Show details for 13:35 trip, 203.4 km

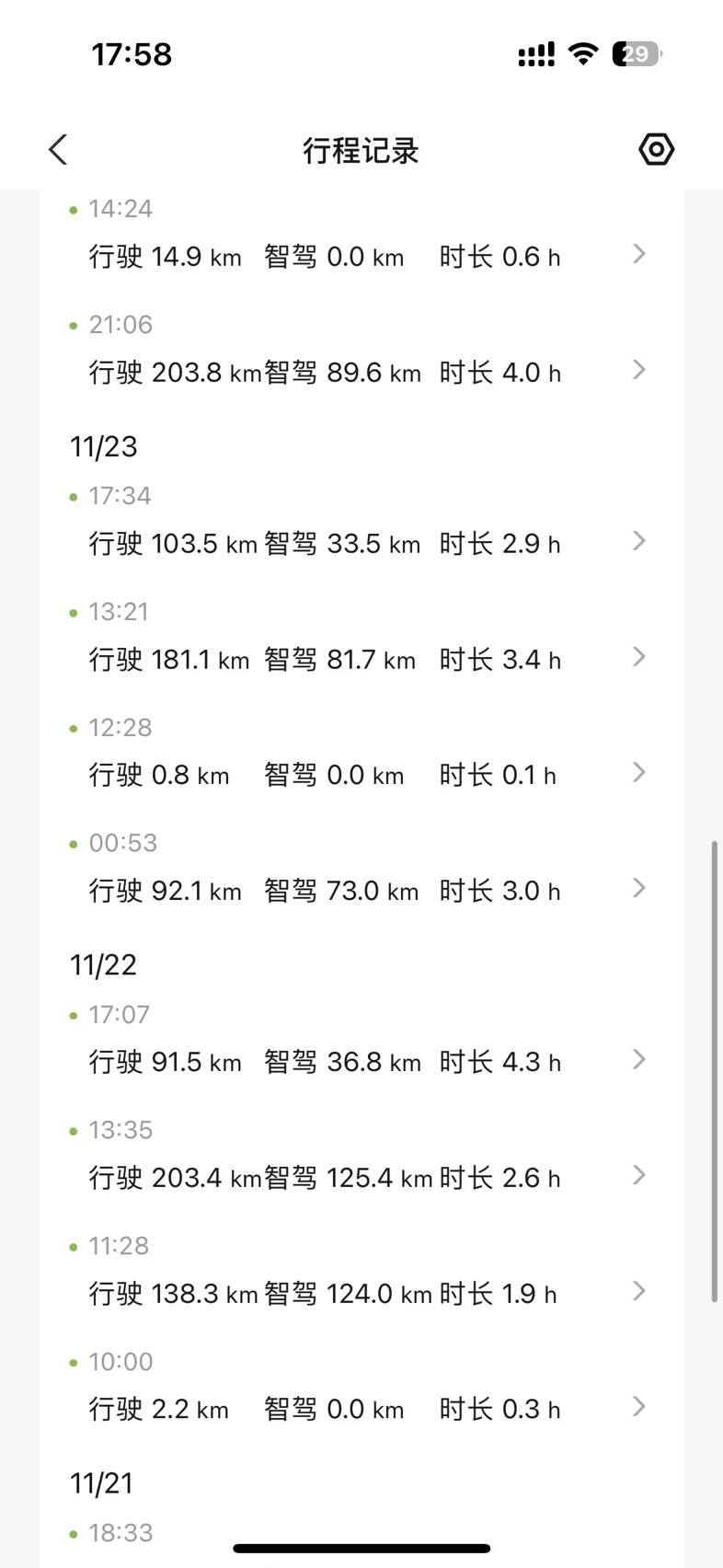[x=361, y=1158]
